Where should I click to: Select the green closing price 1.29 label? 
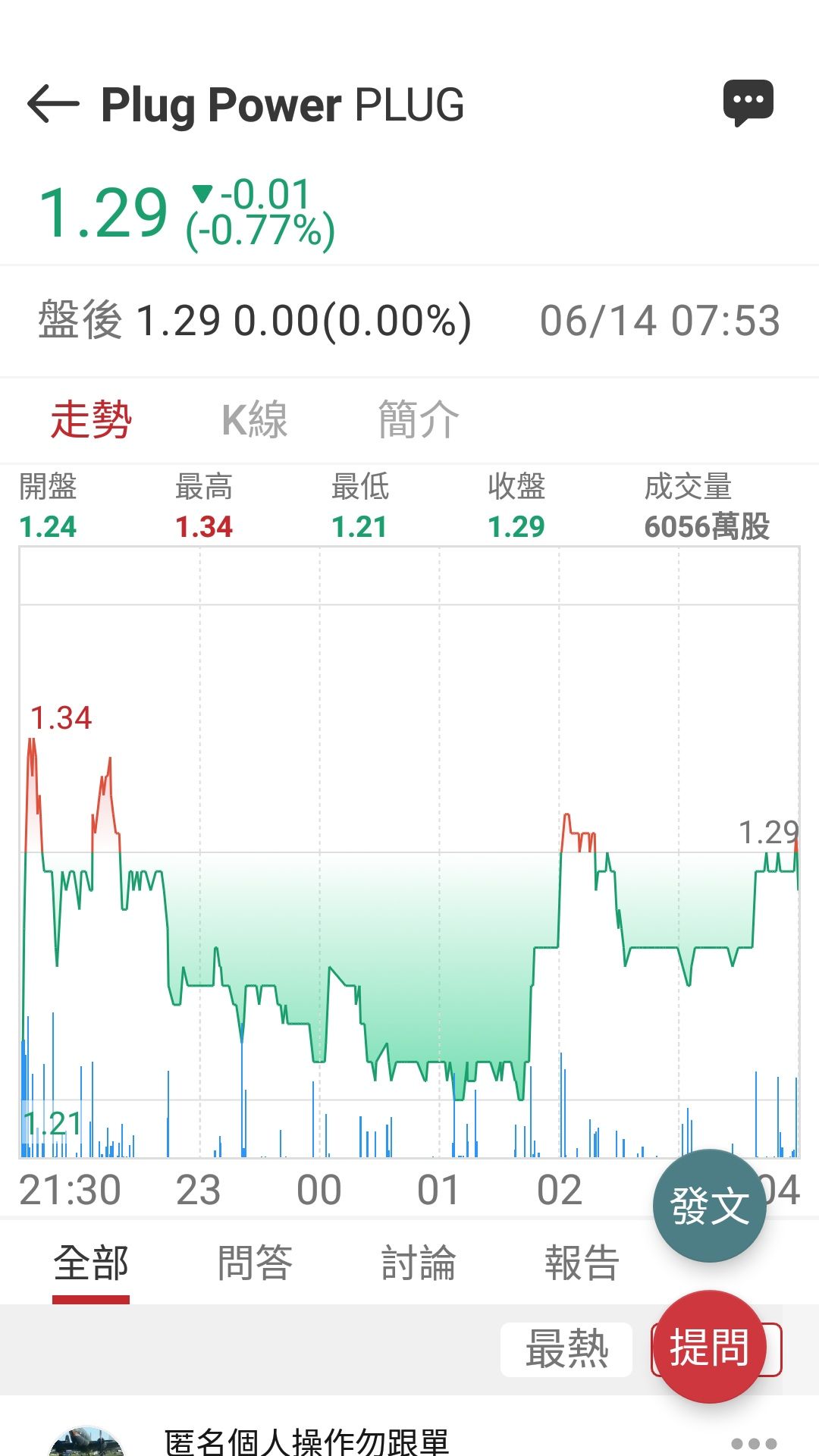pos(516,528)
